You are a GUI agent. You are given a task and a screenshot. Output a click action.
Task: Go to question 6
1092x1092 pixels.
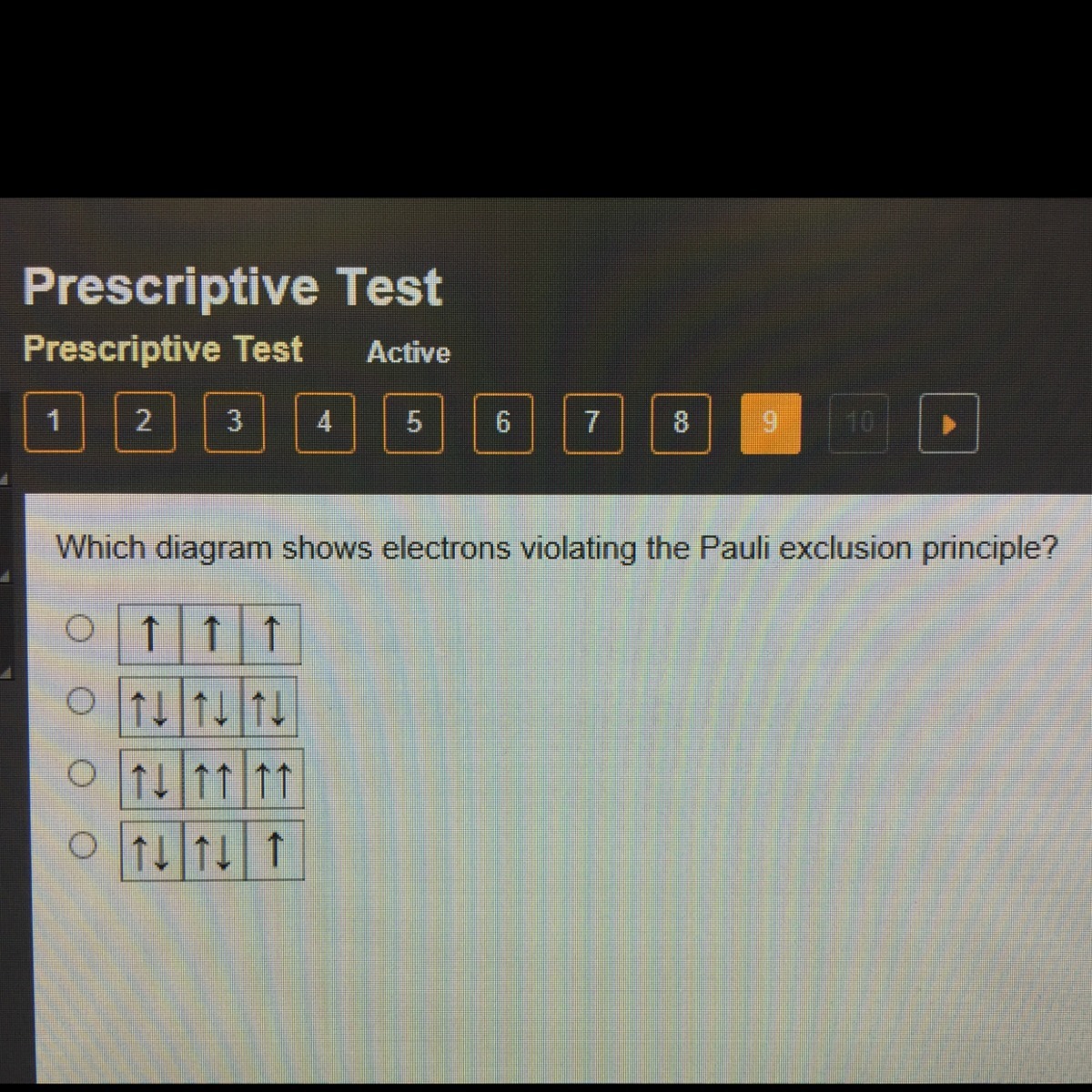pyautogui.click(x=503, y=422)
